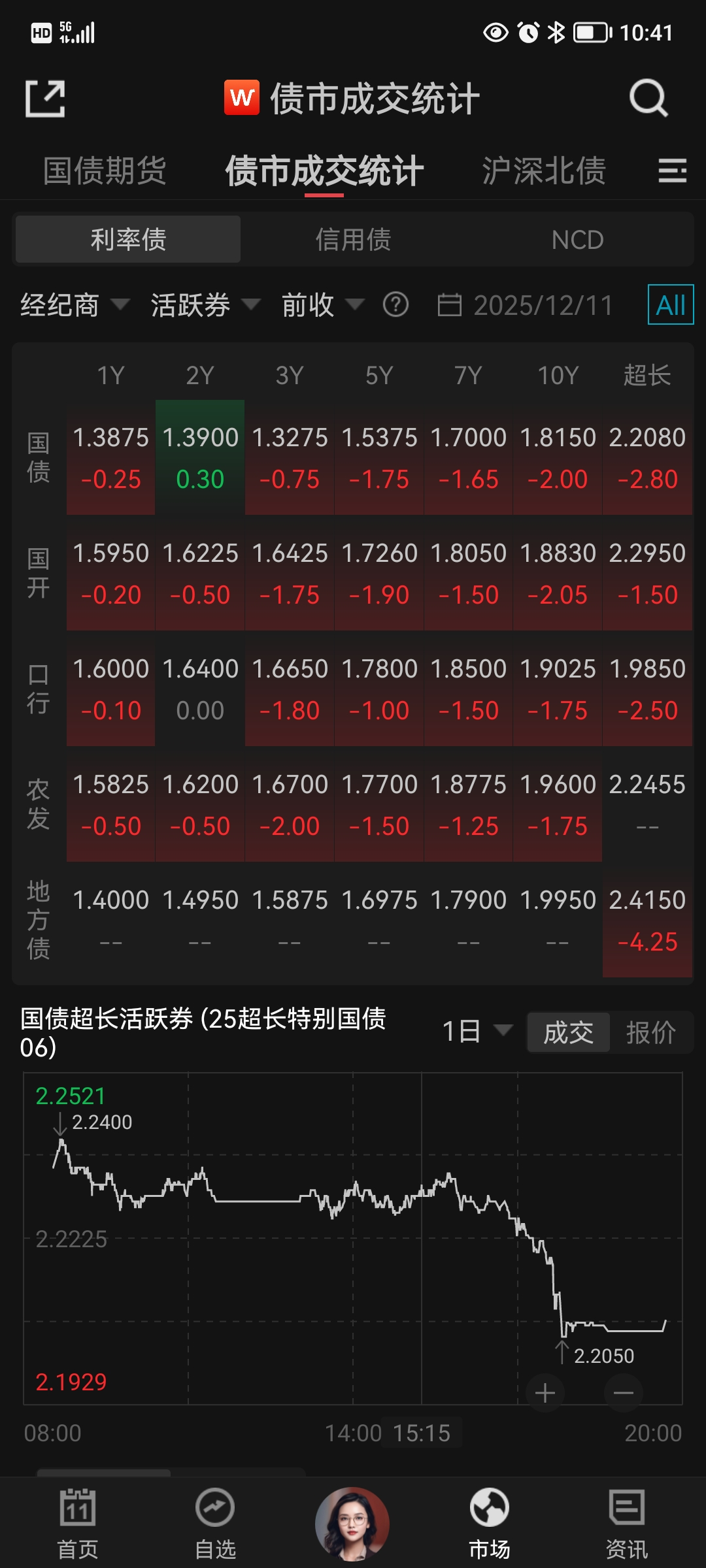Share this bond statistics page
The image size is (706, 1568).
[x=44, y=99]
